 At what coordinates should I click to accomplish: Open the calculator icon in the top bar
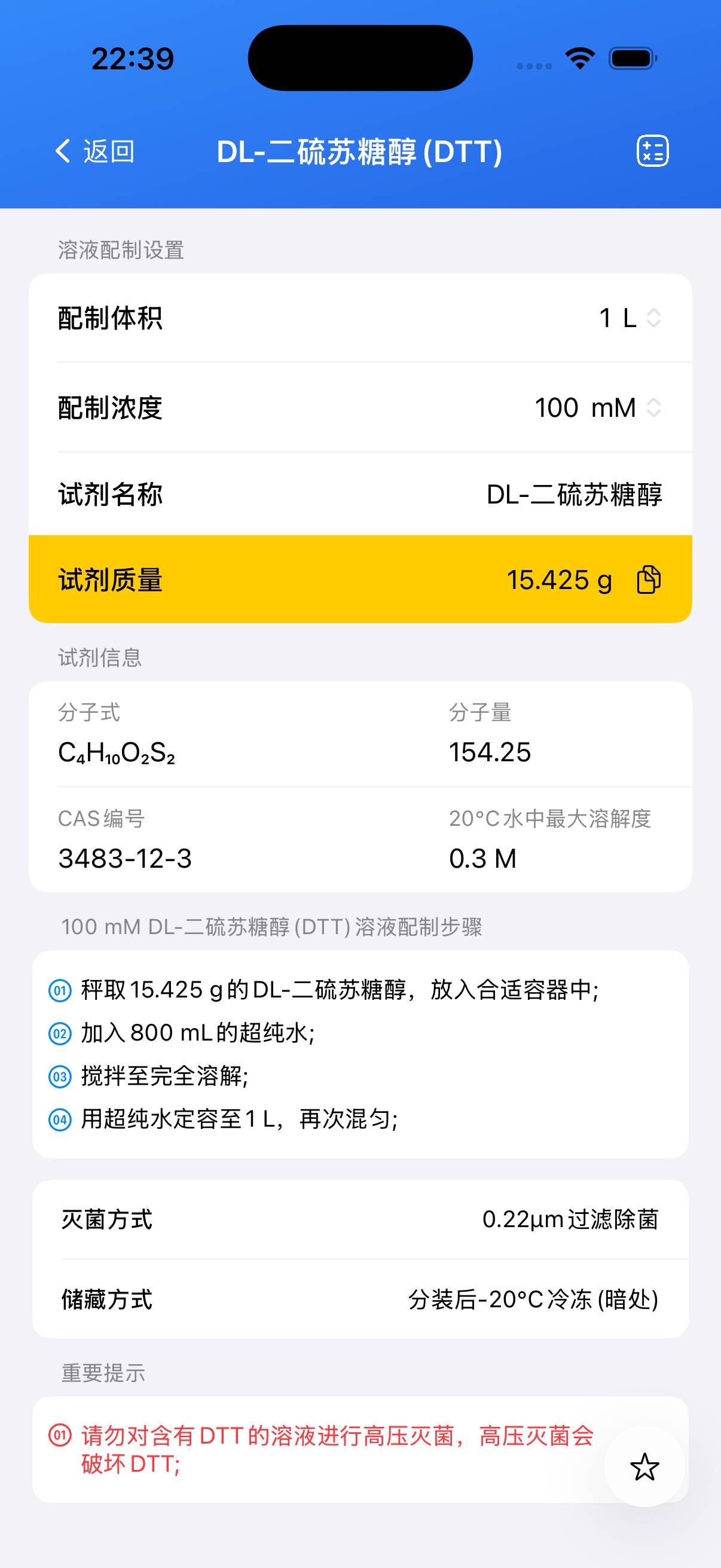[x=652, y=151]
